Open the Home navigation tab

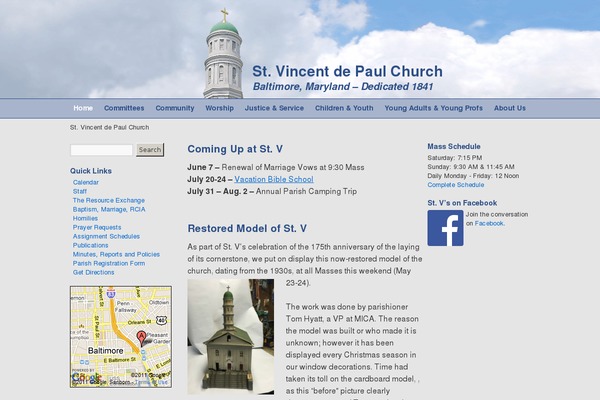(x=83, y=108)
